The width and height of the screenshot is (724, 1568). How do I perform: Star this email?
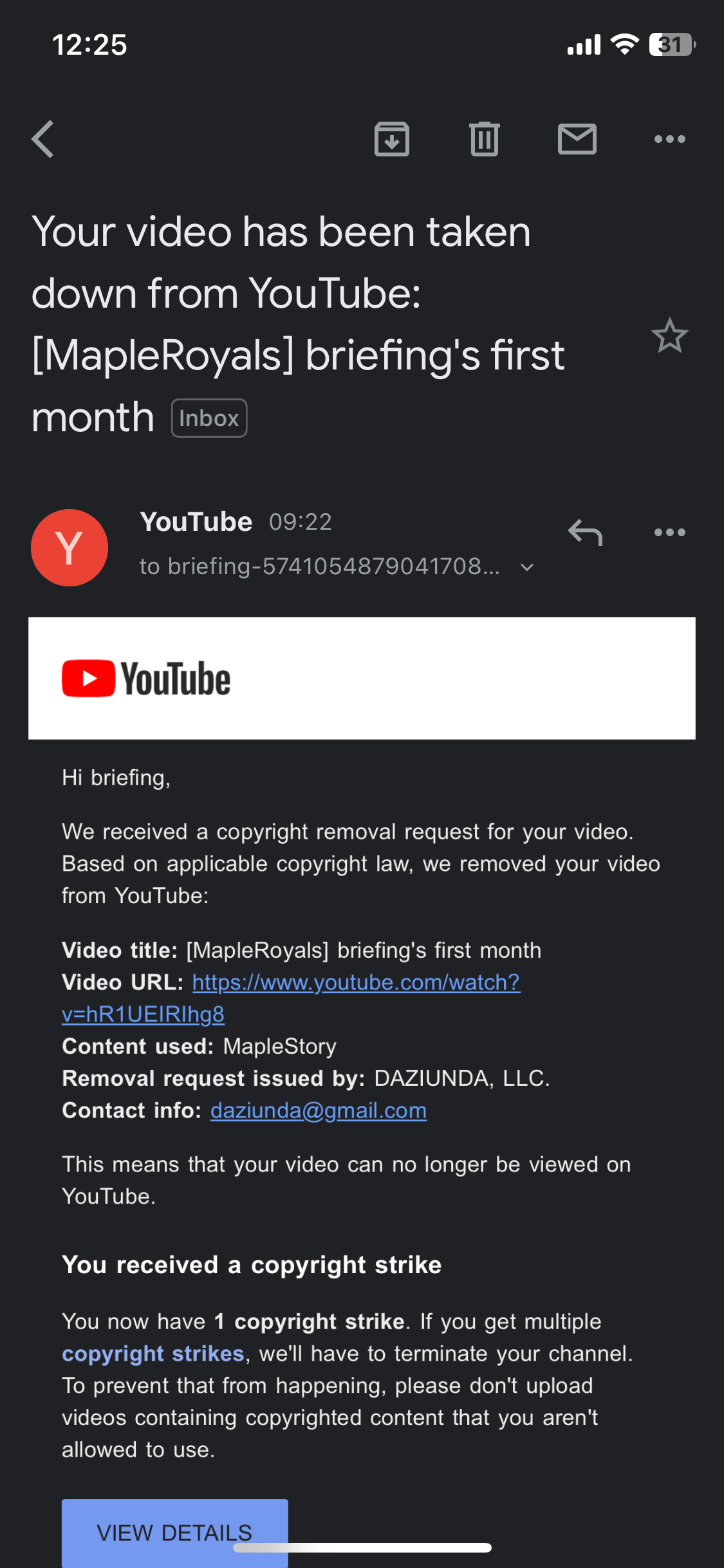(669, 335)
